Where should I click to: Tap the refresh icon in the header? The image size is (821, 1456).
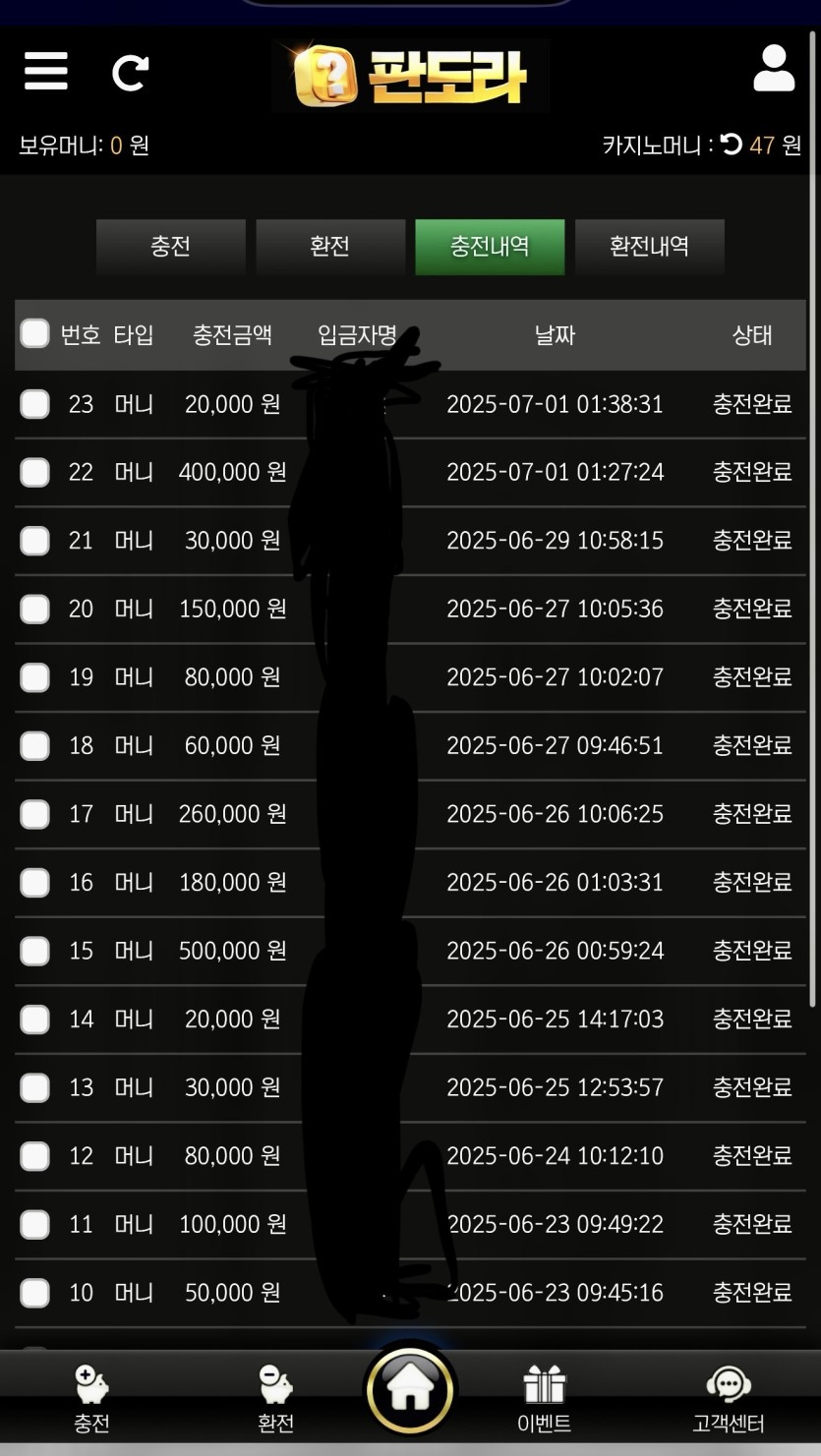click(130, 72)
